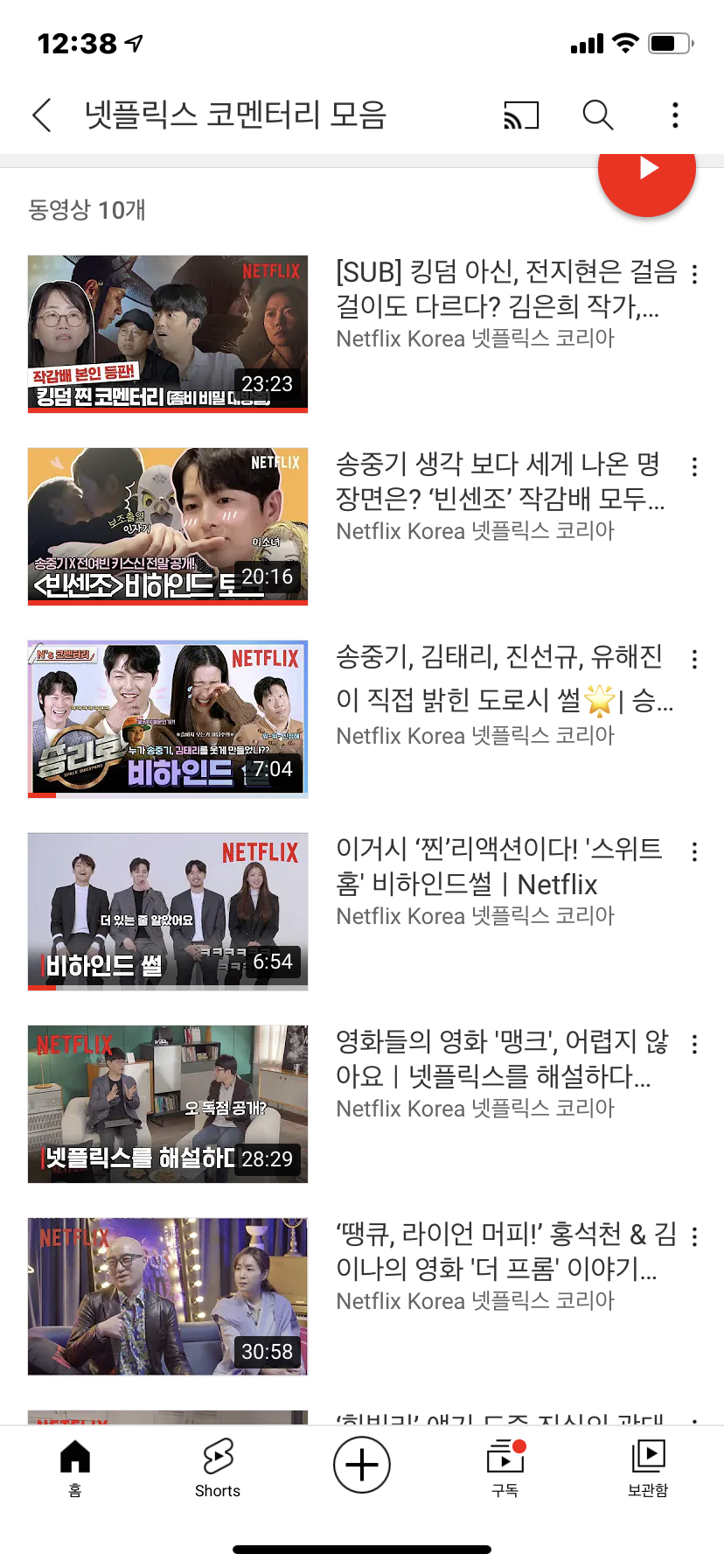The height and width of the screenshot is (1568, 724).
Task: Open the three-dot menu for the 킹덤 video
Action: pyautogui.click(x=694, y=276)
